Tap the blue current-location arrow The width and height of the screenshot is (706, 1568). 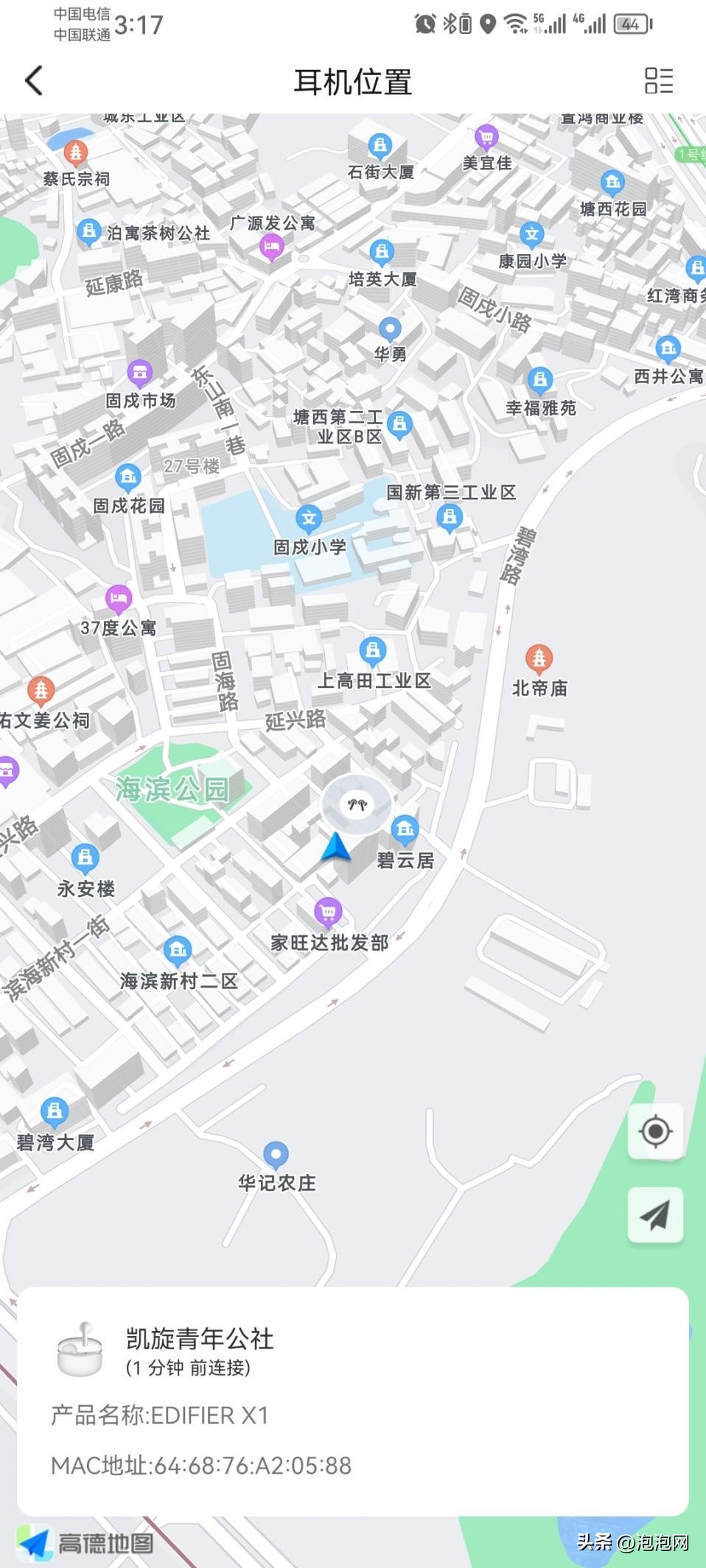335,851
